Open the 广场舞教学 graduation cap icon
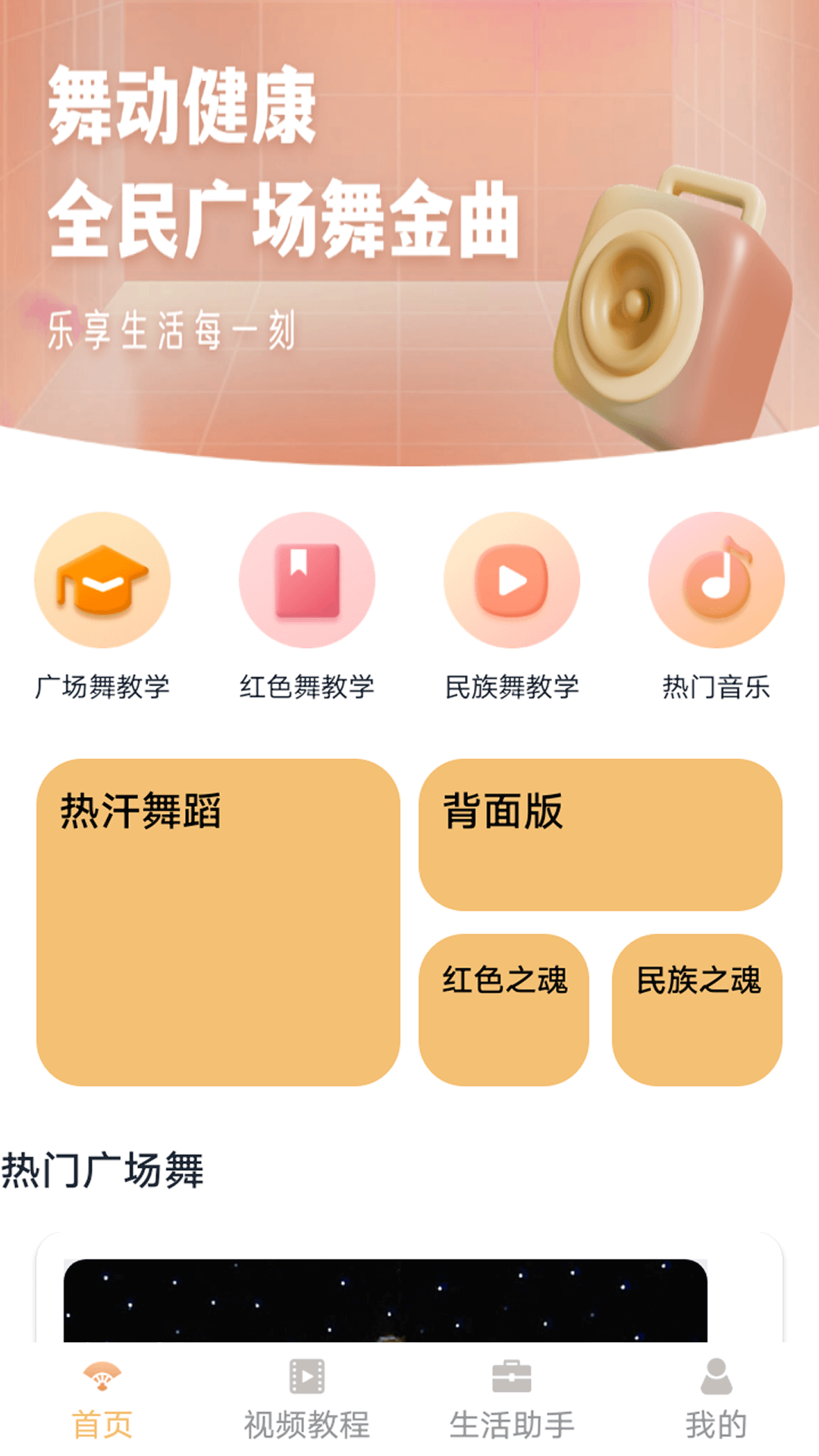The image size is (819, 1456). click(103, 579)
